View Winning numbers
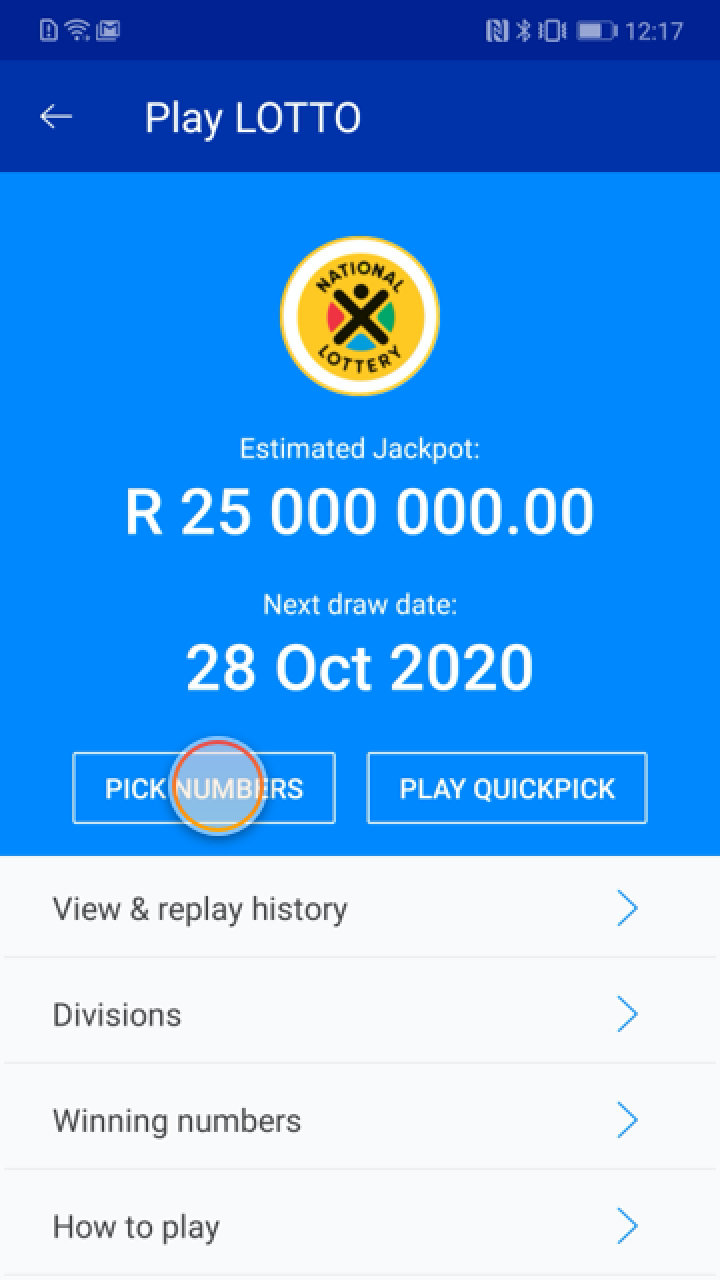 360,1120
